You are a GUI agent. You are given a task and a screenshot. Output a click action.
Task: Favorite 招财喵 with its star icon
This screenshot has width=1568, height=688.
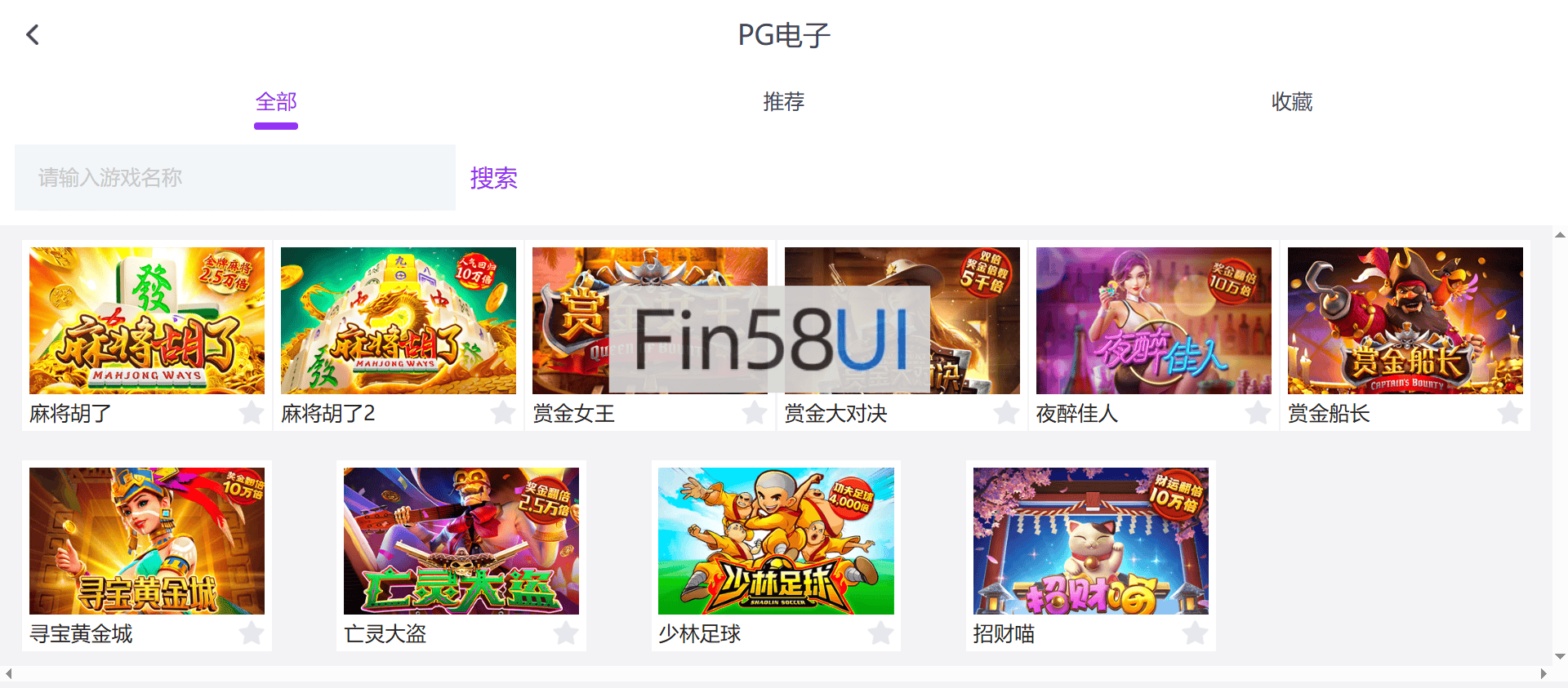(1195, 633)
